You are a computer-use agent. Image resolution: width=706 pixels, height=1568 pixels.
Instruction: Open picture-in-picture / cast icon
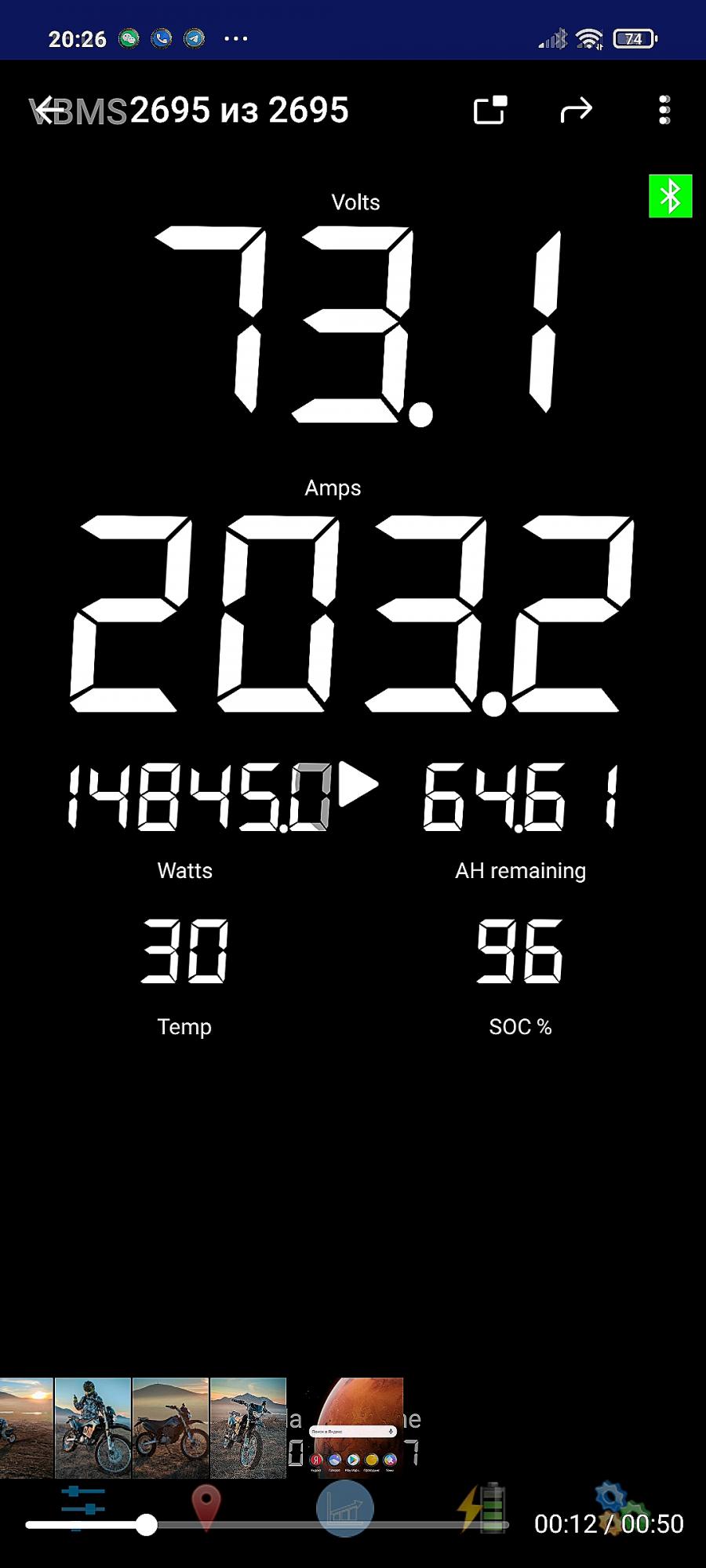(x=490, y=111)
